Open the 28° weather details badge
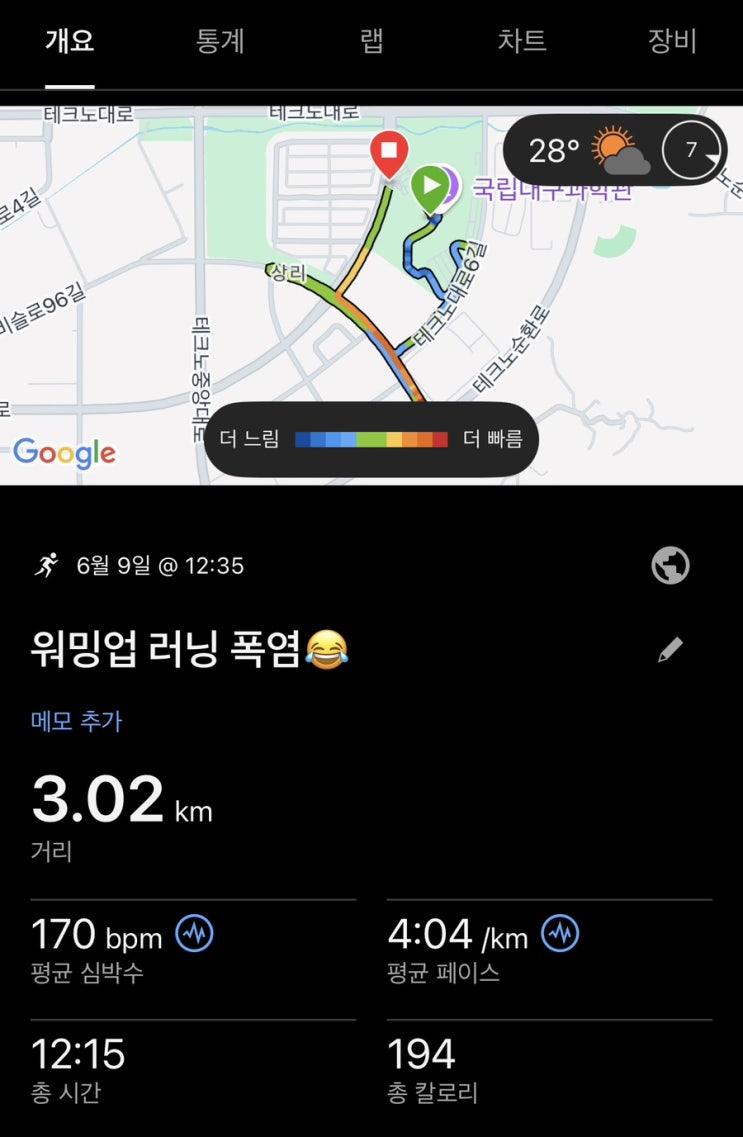The image size is (743, 1137). [x=615, y=150]
